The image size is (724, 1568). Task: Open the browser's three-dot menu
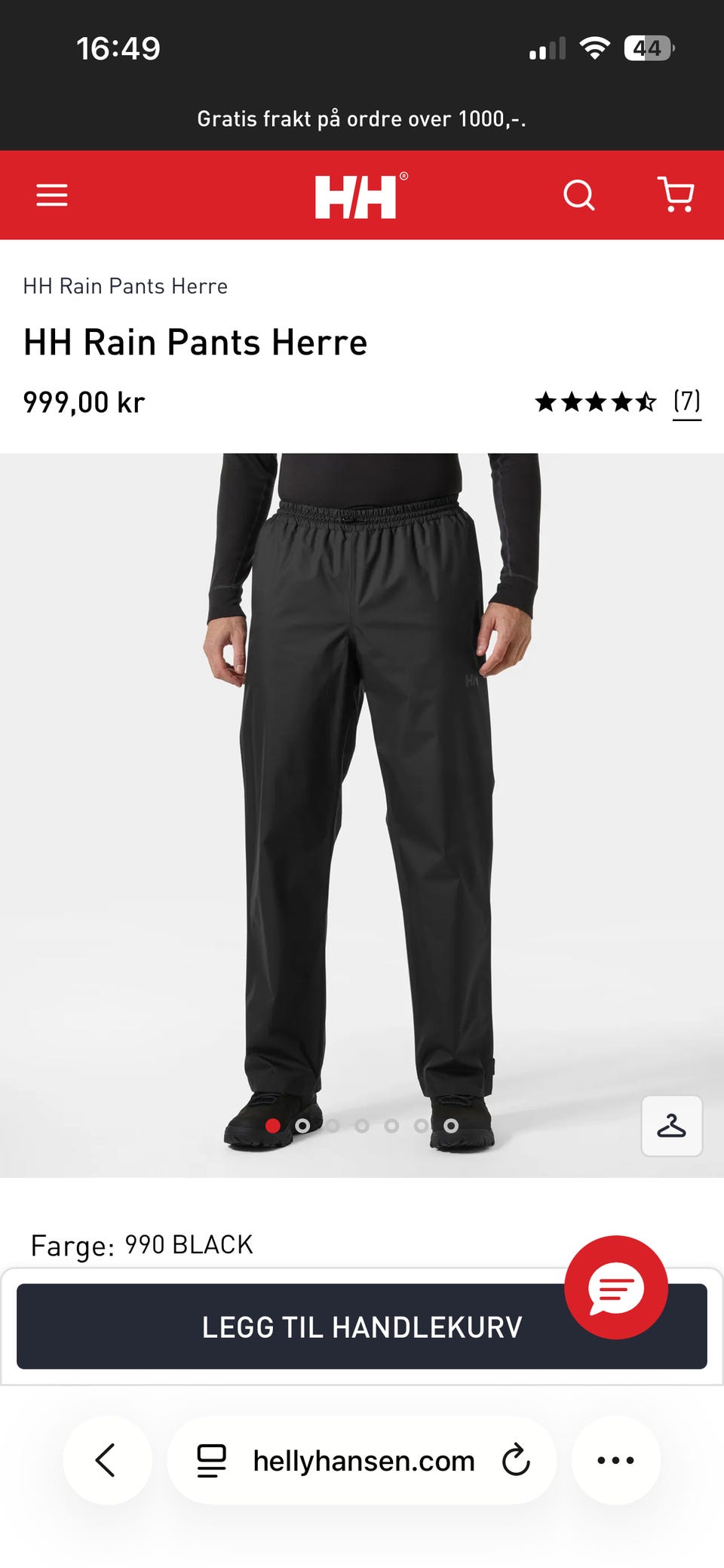tap(615, 1460)
